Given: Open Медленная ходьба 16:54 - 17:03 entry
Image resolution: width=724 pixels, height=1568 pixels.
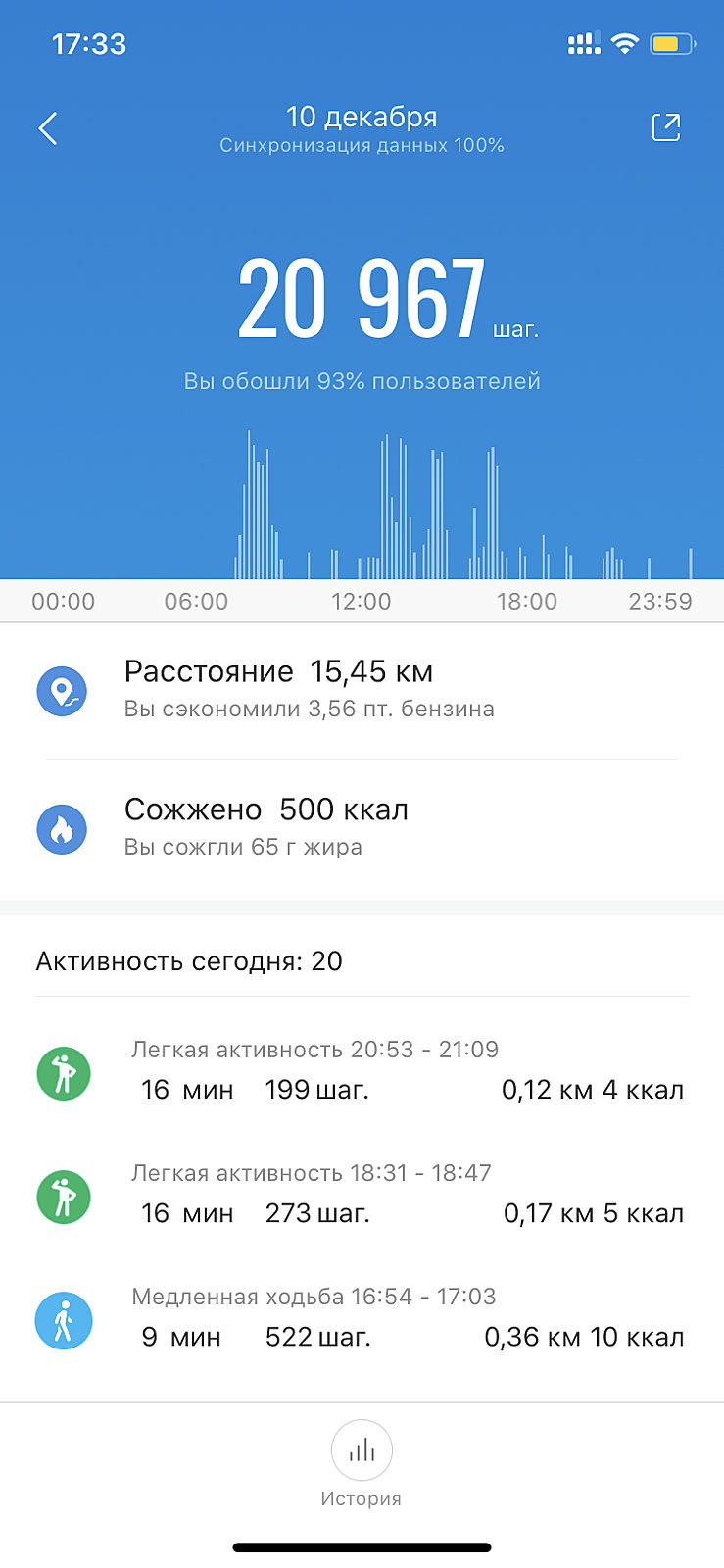Looking at the screenshot, I should point(362,1318).
